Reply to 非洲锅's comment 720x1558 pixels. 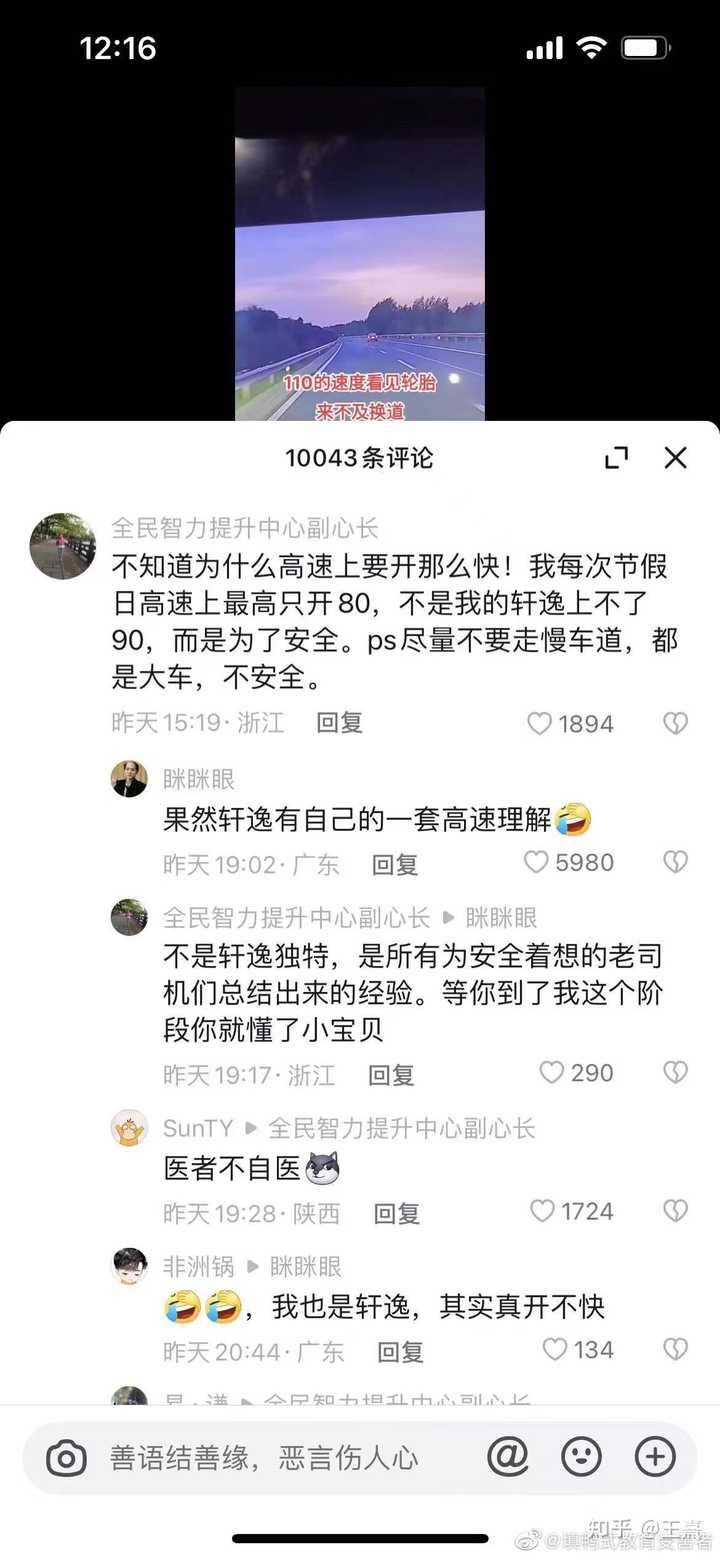point(400,1352)
